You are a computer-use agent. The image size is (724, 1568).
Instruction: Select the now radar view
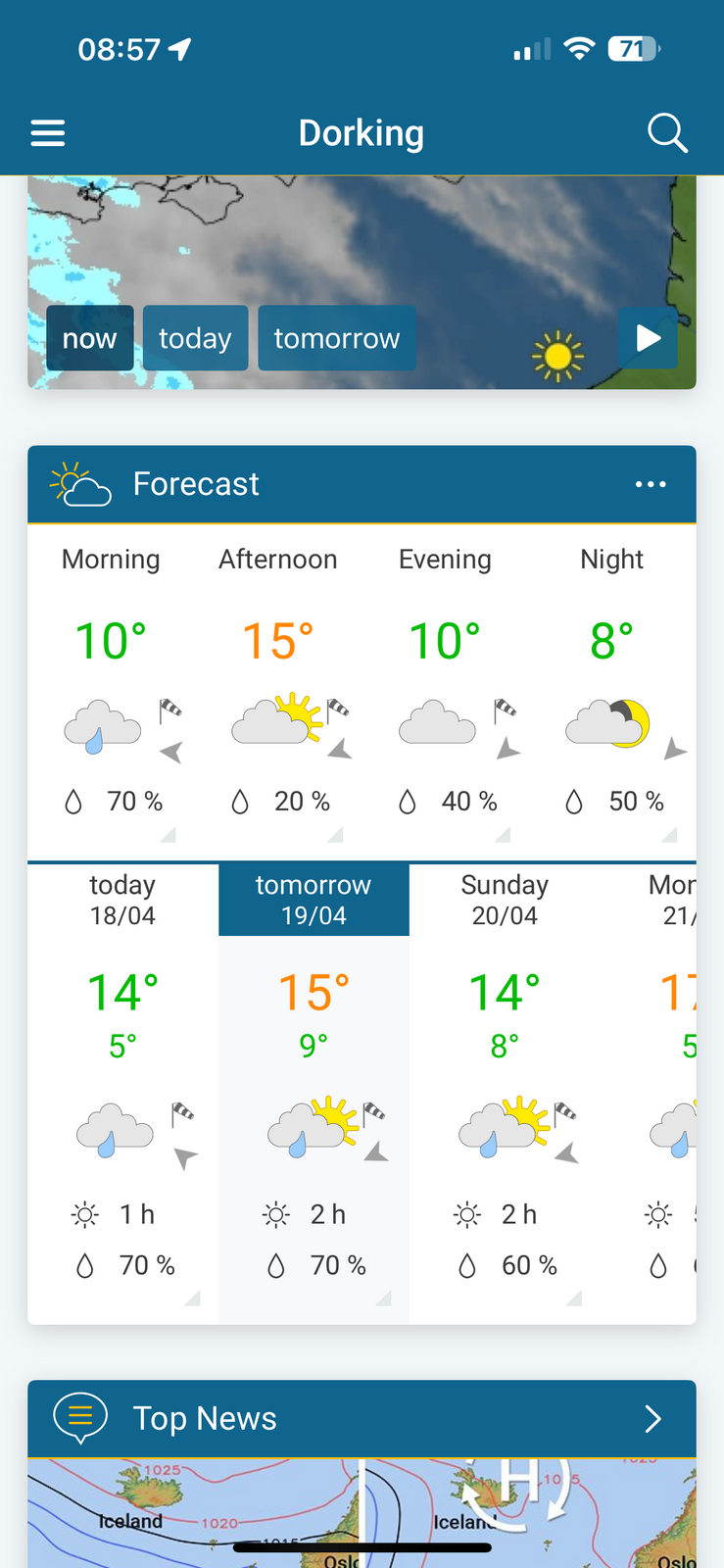coord(89,338)
